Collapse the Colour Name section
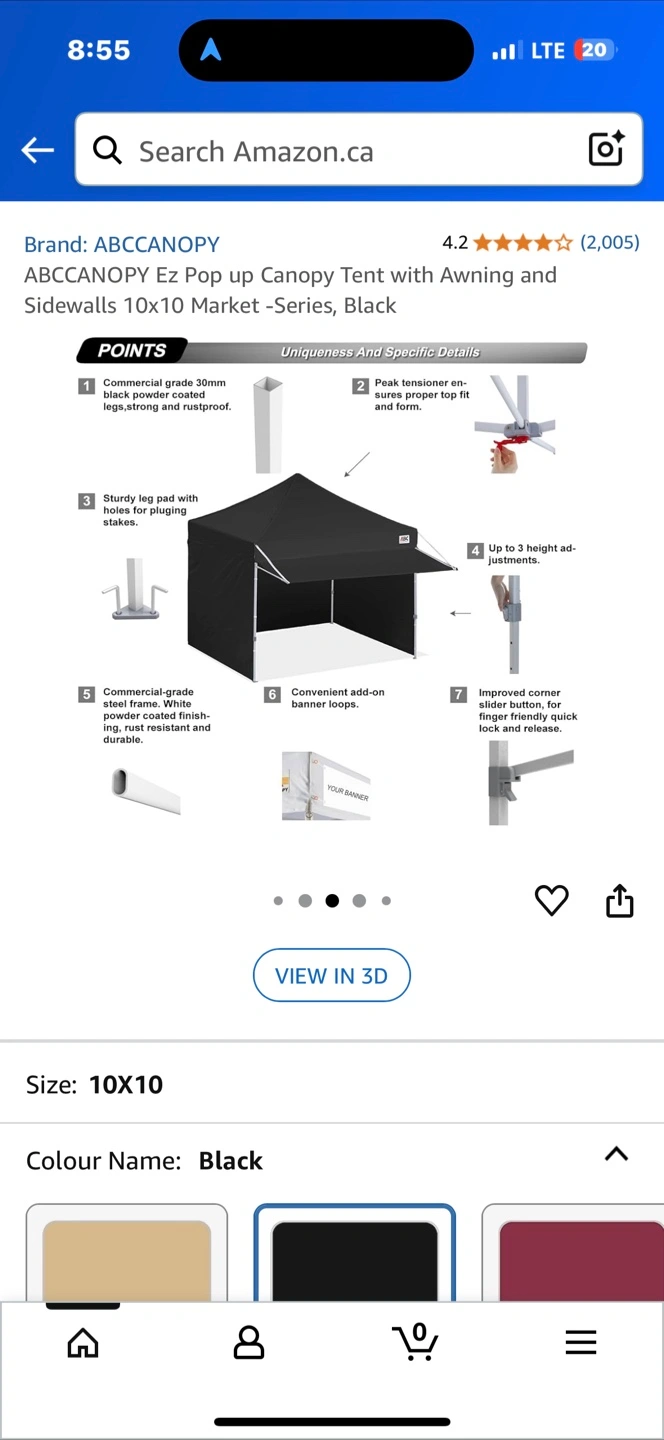Image resolution: width=664 pixels, height=1440 pixels. tap(617, 1154)
